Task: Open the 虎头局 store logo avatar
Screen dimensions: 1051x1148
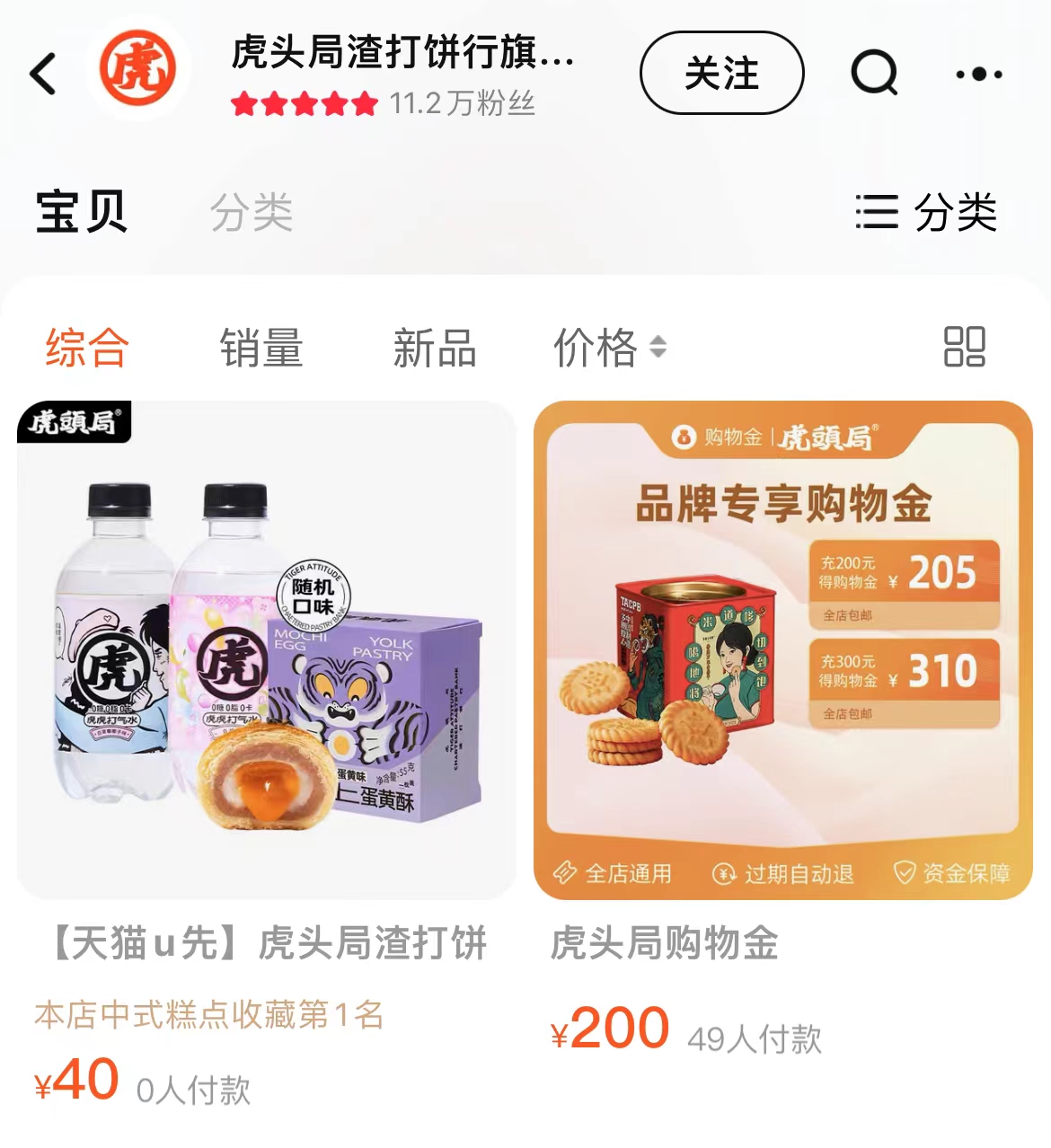Action: pyautogui.click(x=137, y=68)
